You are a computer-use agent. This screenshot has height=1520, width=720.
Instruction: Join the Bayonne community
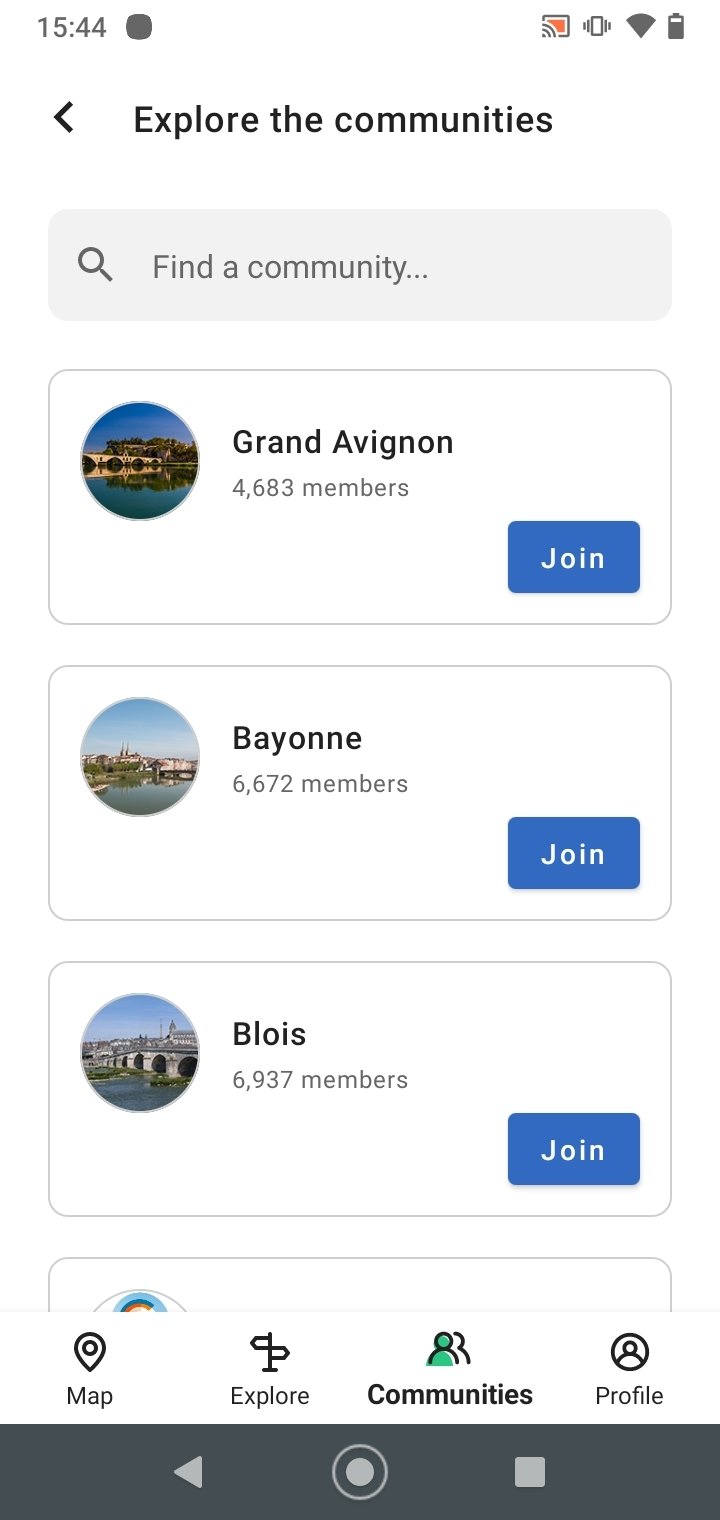tap(574, 853)
